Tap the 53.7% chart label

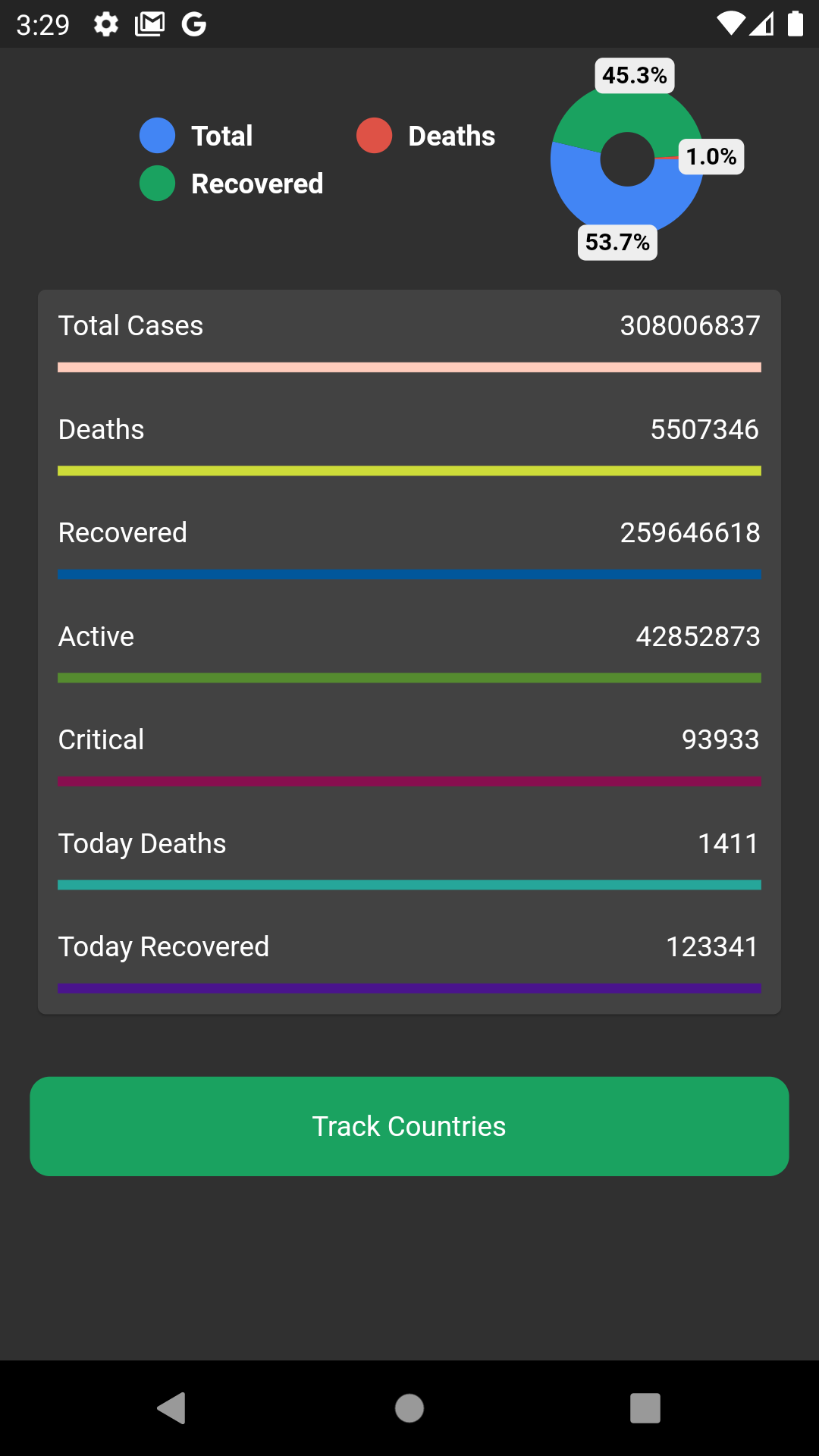tap(617, 243)
